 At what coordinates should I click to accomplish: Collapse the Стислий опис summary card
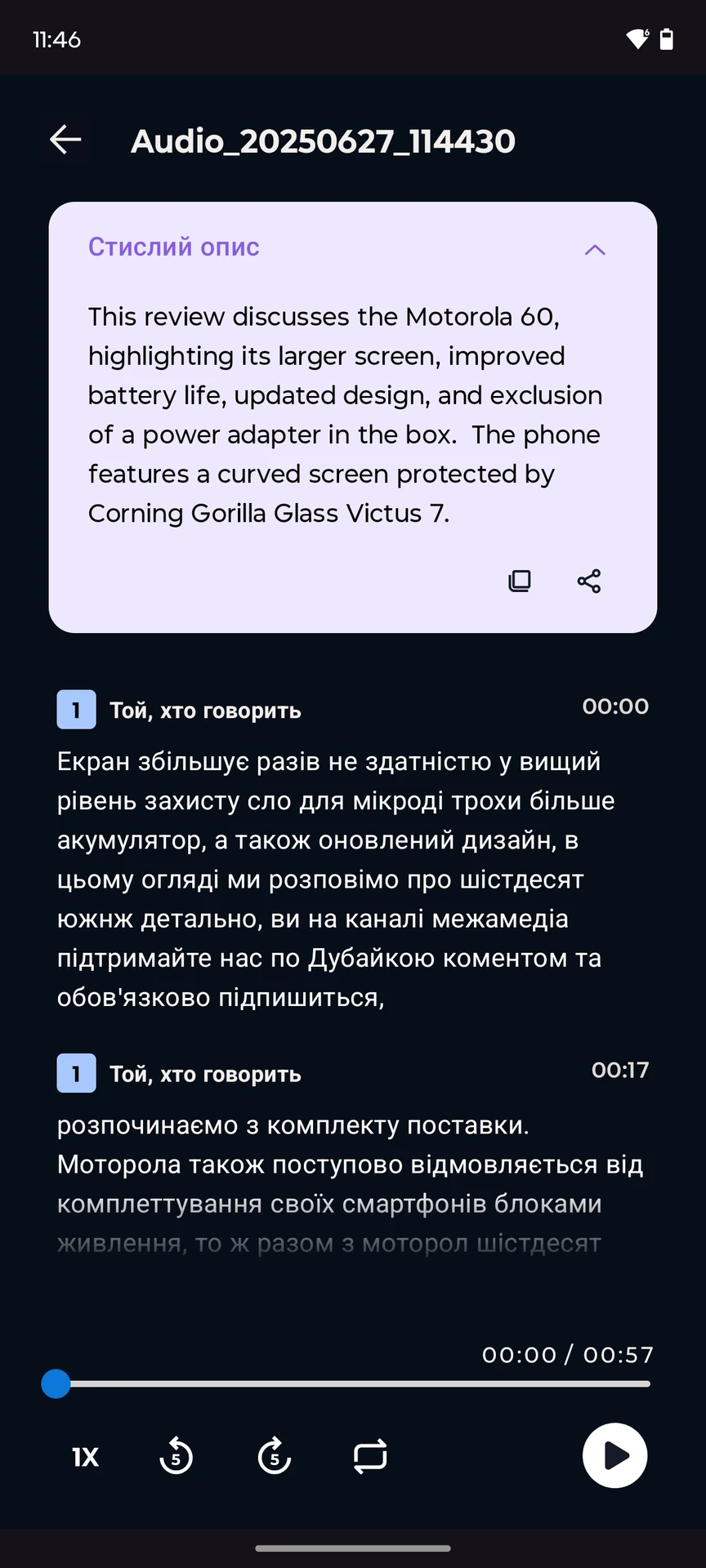tap(595, 249)
